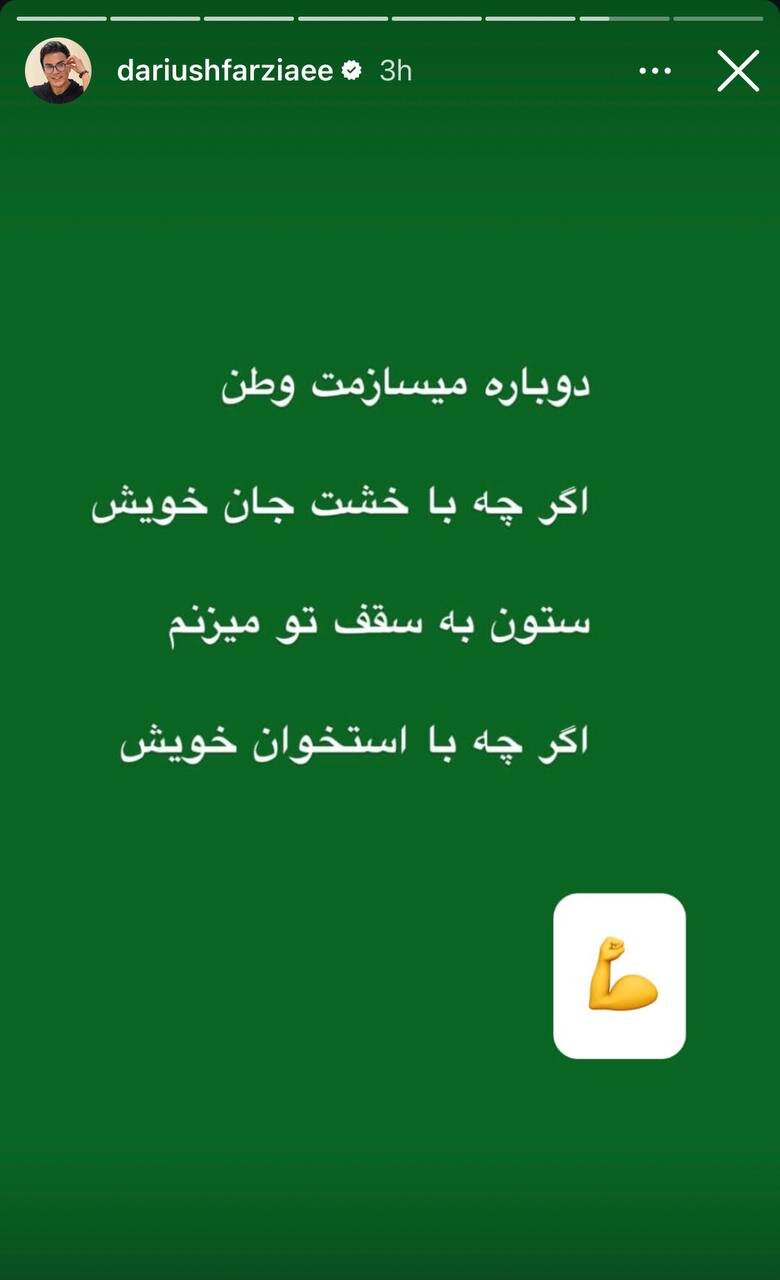Click the X to exit the story

click(x=738, y=71)
